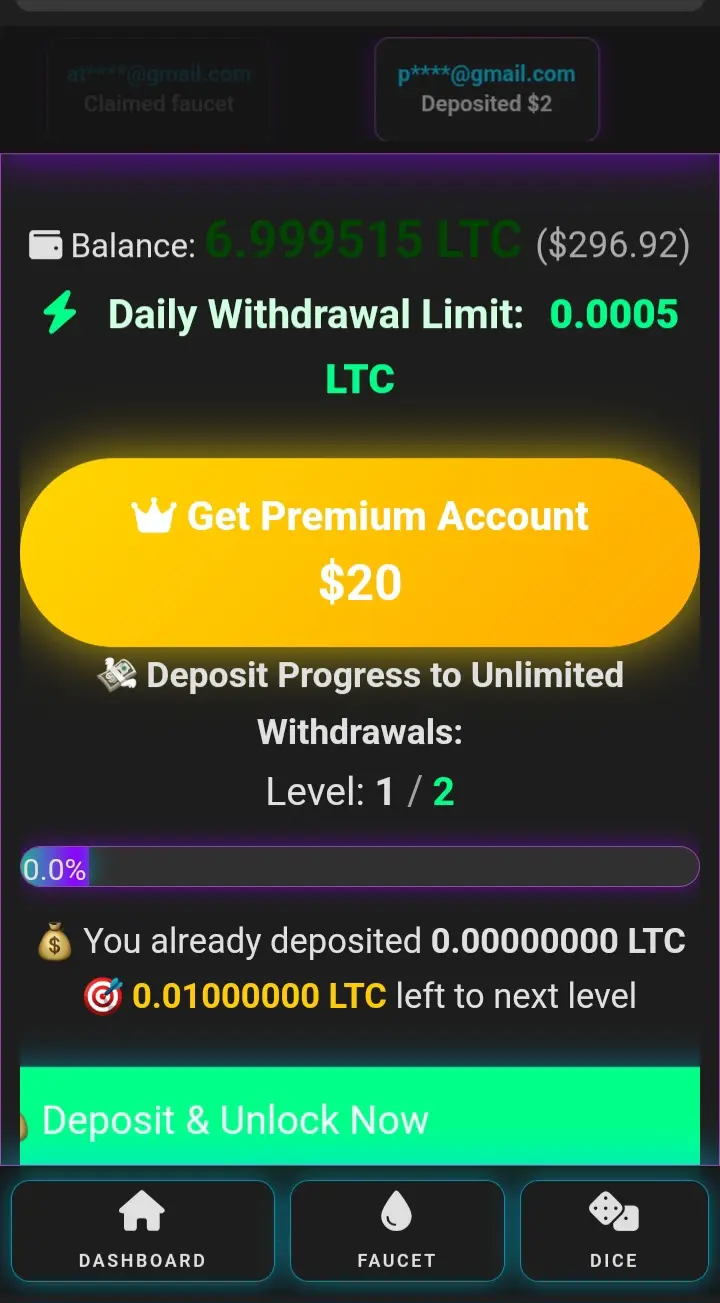
Task: Tap Get Premium Account $20 button
Action: pyautogui.click(x=360, y=552)
